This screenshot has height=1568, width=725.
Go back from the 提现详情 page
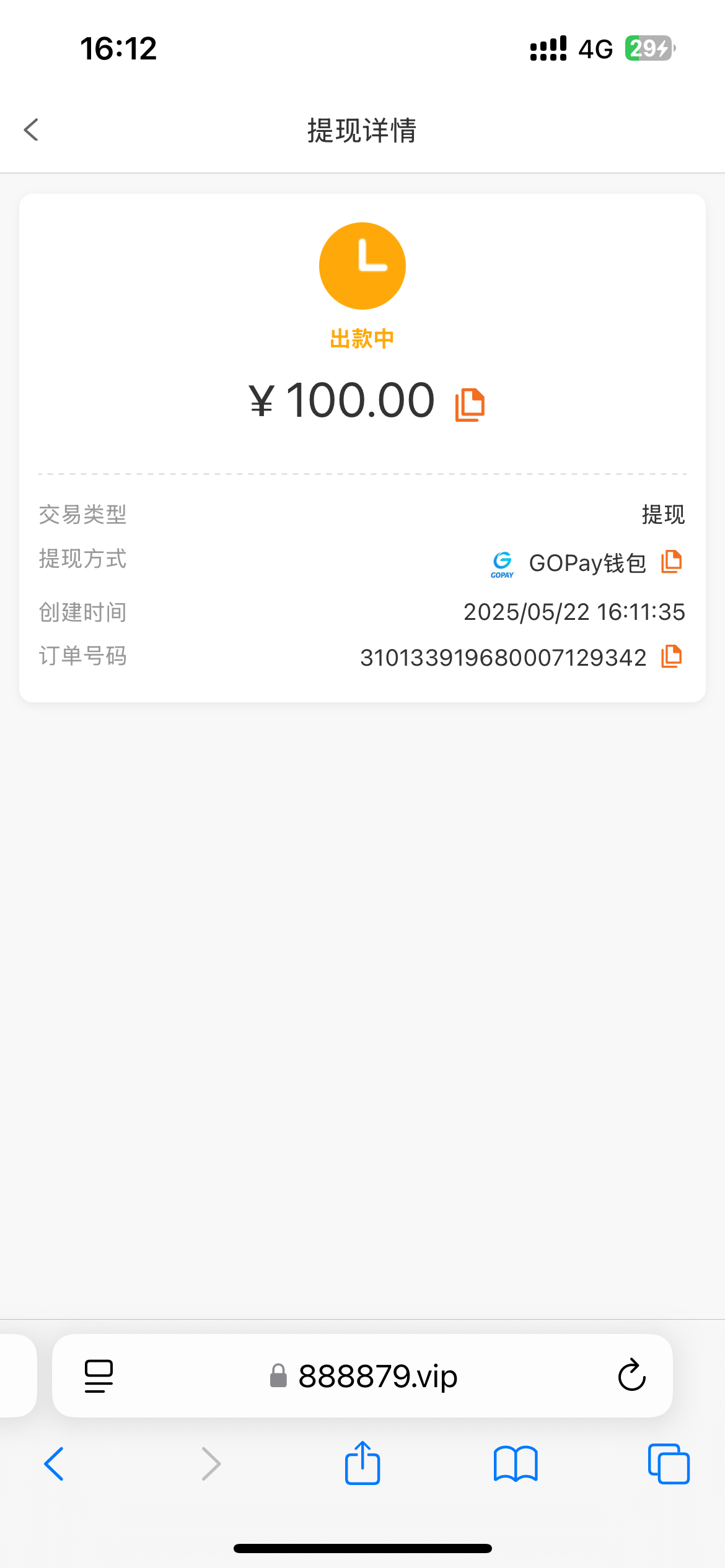pyautogui.click(x=32, y=130)
